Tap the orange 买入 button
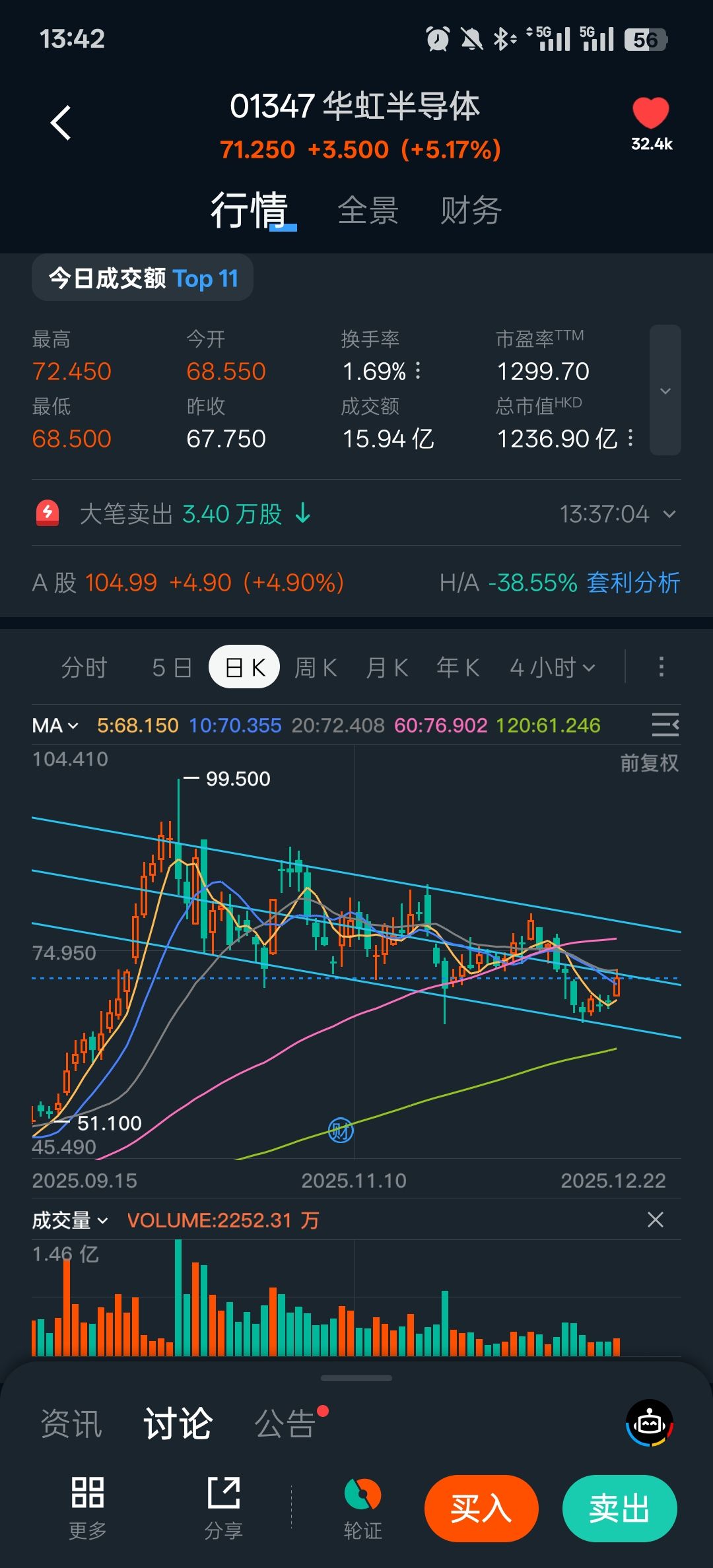This screenshot has width=713, height=1568. pos(481,1509)
